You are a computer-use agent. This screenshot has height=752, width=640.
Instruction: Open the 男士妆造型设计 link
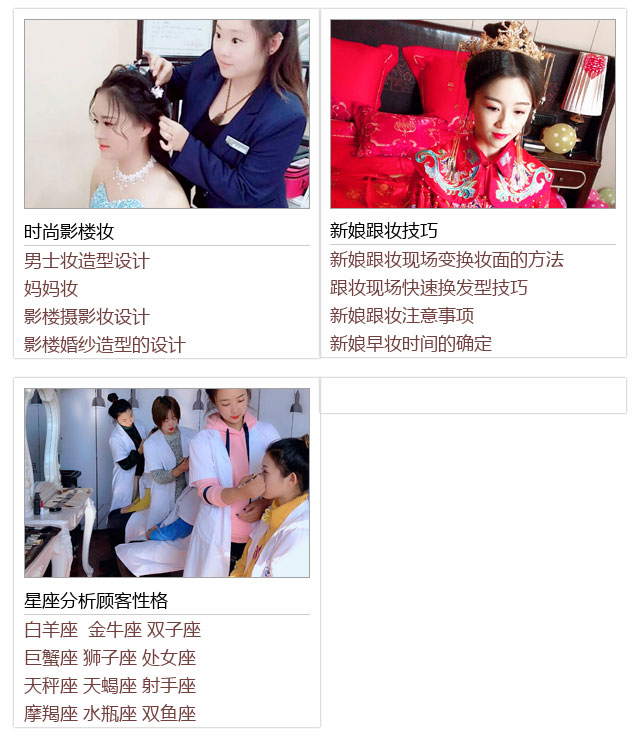(87, 261)
